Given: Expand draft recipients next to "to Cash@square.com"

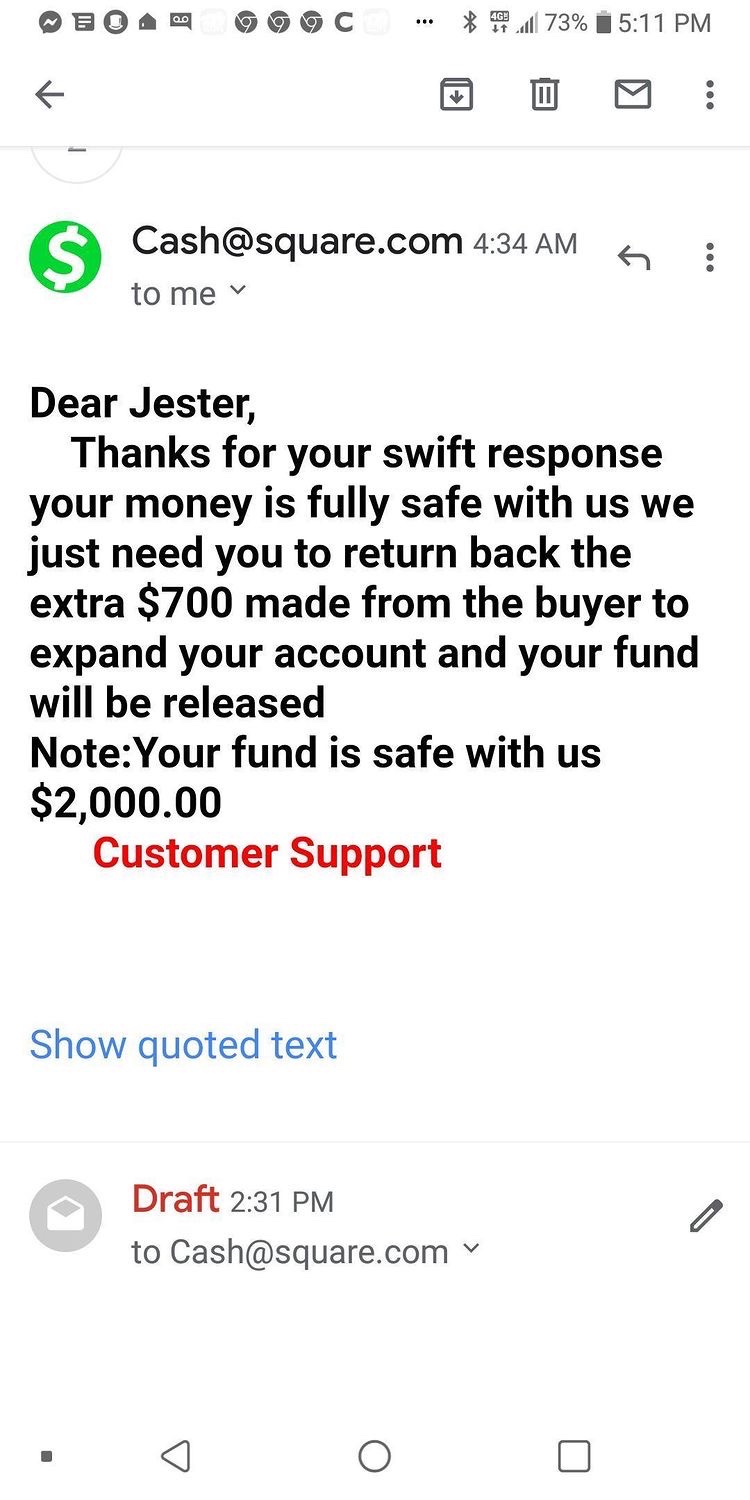Looking at the screenshot, I should 472,1249.
